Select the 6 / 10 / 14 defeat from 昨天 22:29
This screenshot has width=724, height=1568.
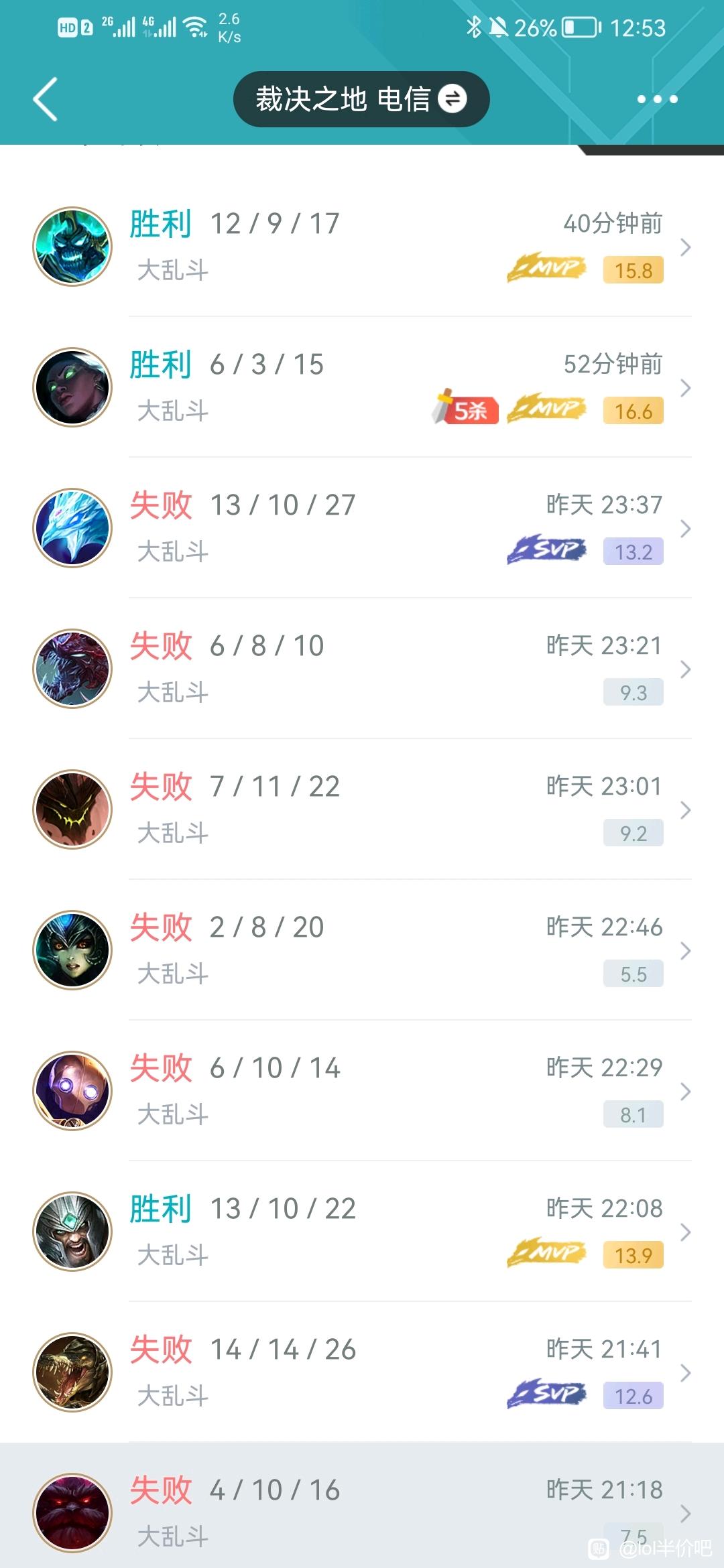pyautogui.click(x=362, y=1091)
